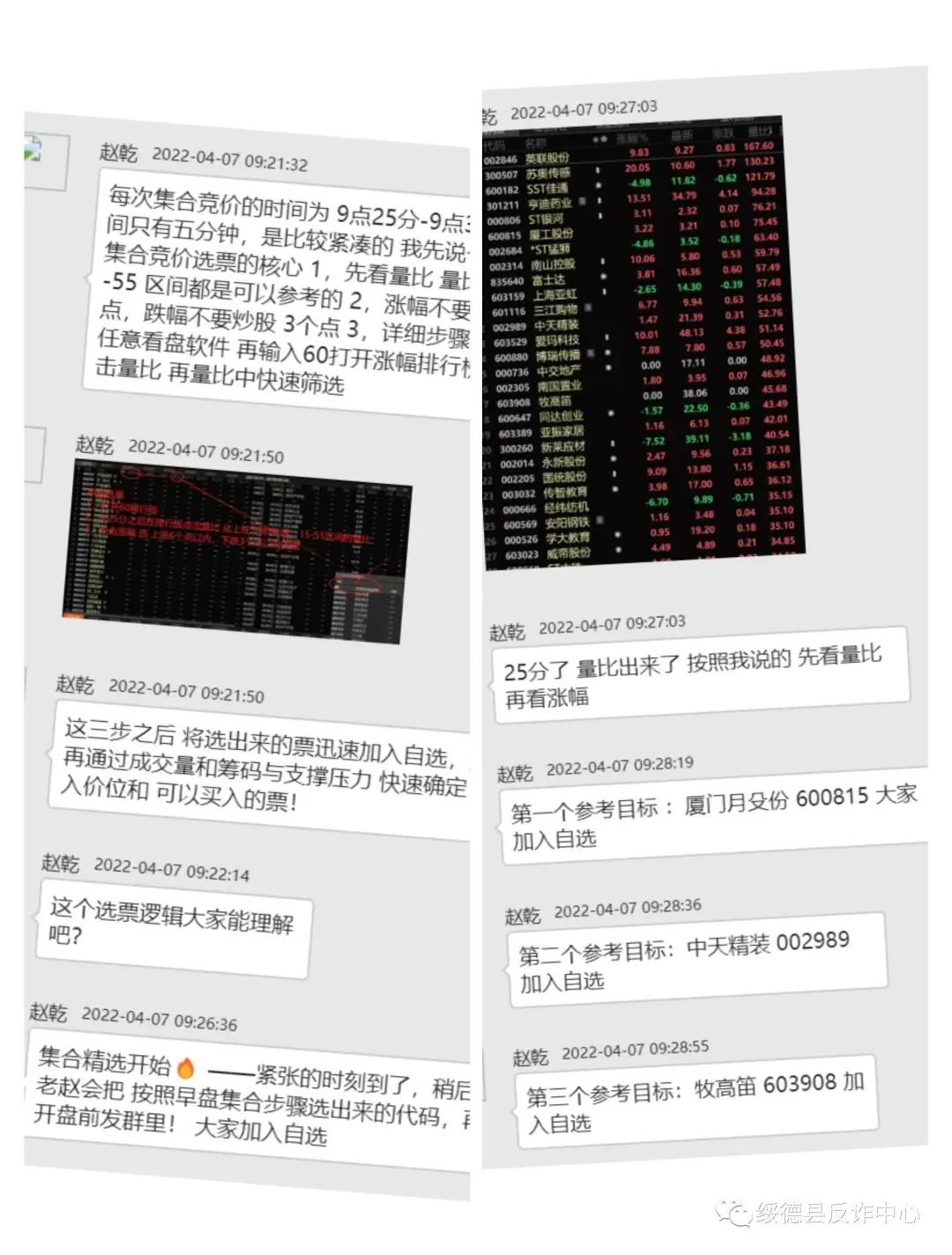Screen dimensions: 952x1255
Task: Click the star icon beside SST佳通
Action: 596,184
